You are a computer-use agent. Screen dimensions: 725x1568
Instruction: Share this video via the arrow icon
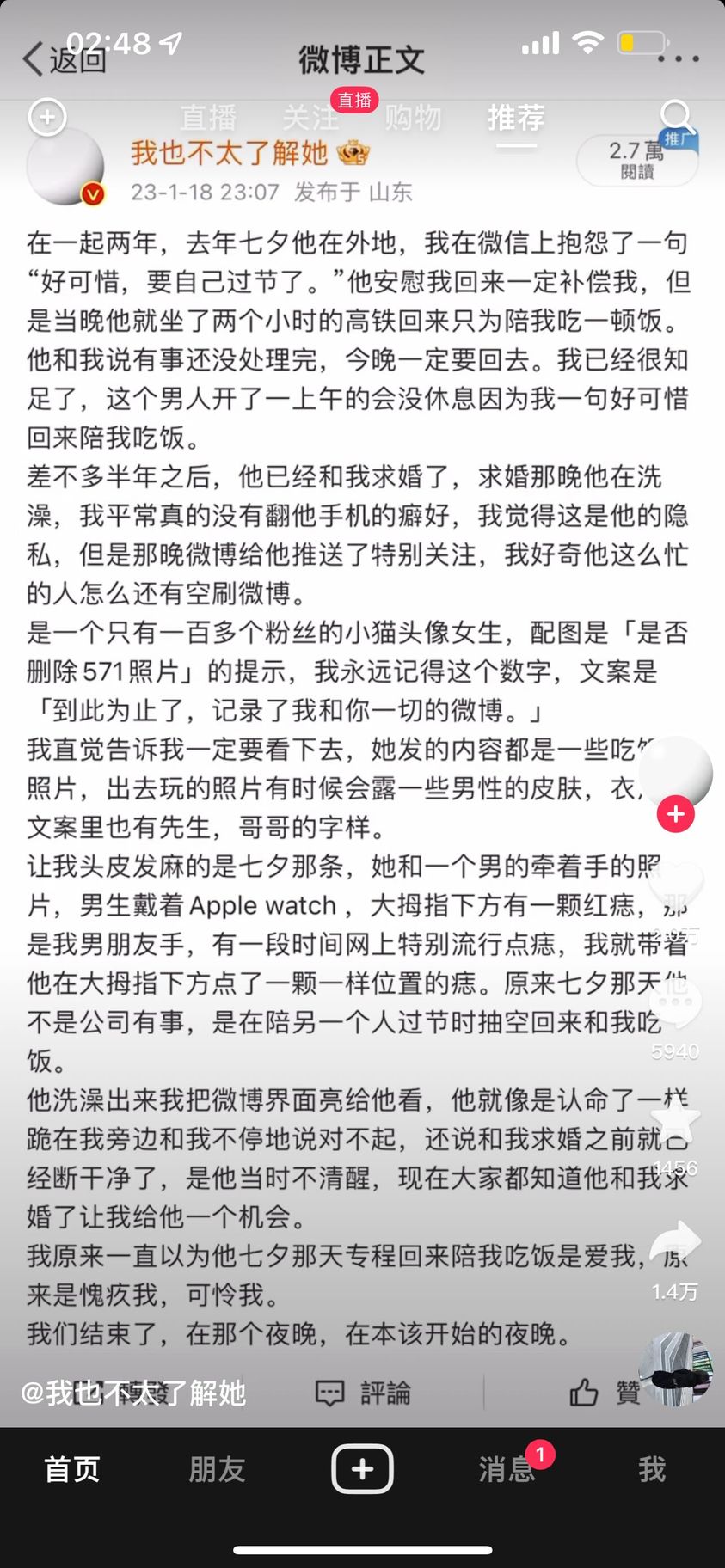(676, 1242)
